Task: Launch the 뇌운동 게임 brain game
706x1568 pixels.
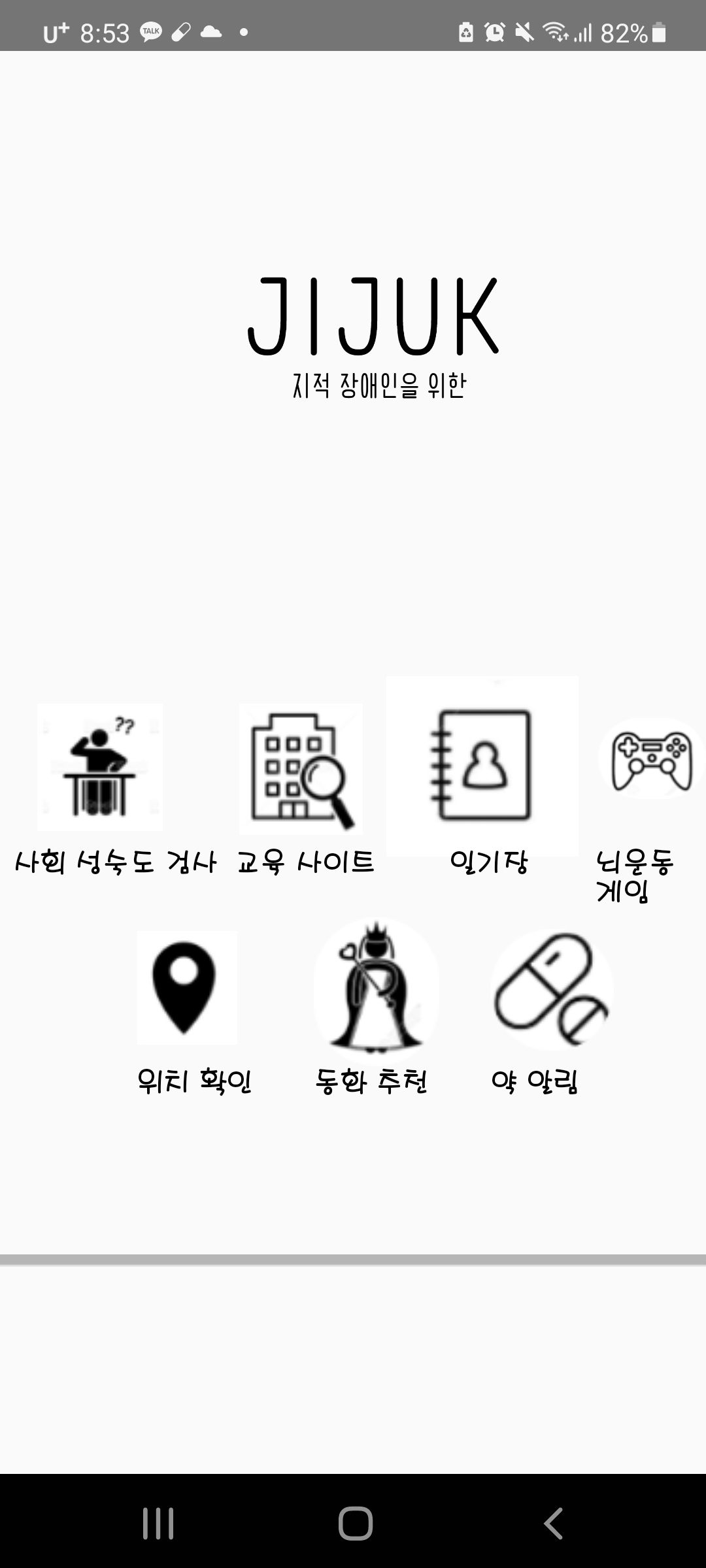Action: 651,760
